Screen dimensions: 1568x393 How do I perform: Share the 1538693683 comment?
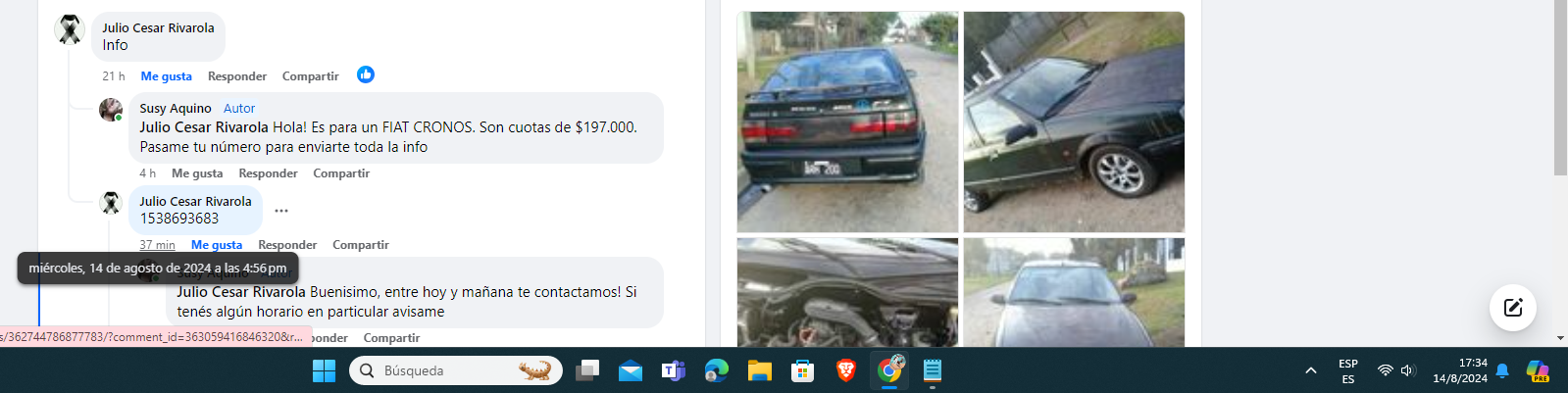click(x=360, y=245)
